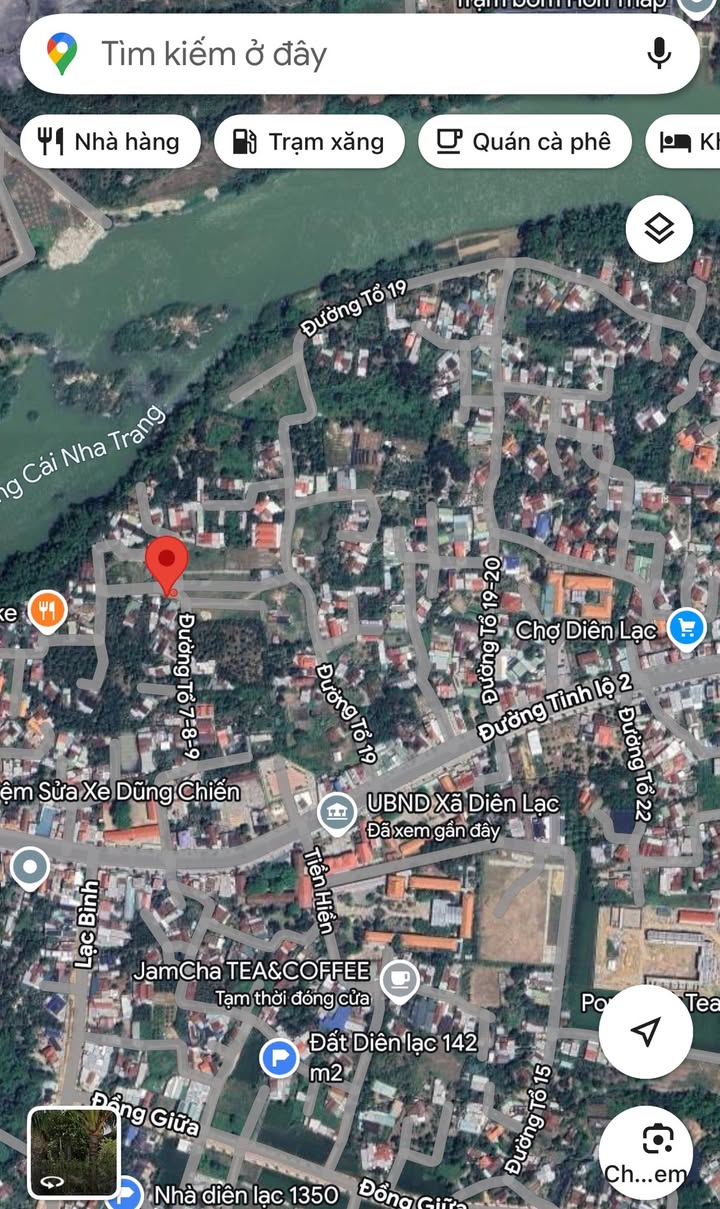
Task: Open the Street View thumbnail
Action: tap(73, 1152)
